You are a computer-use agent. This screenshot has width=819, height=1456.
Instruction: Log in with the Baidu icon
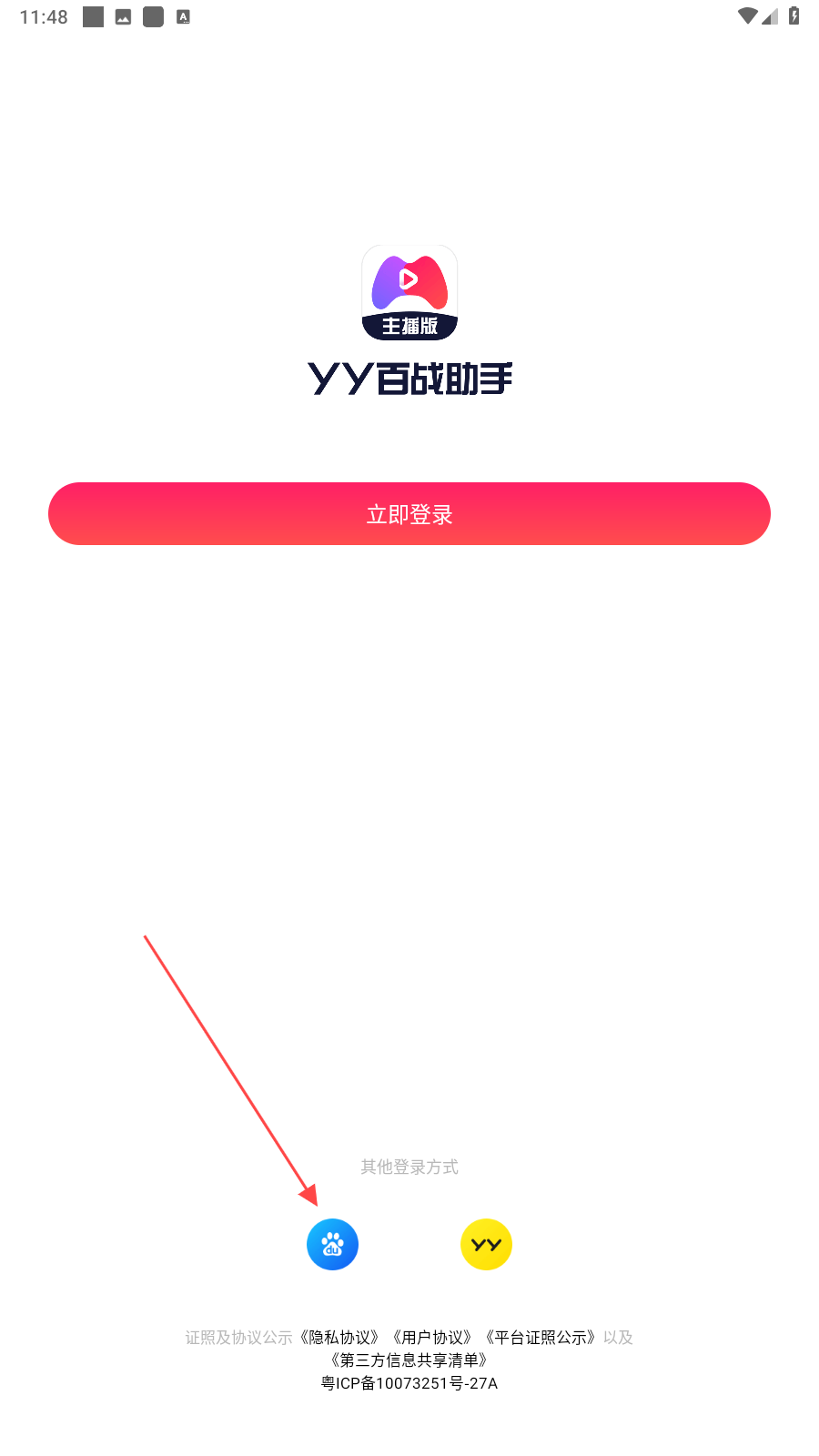332,1244
